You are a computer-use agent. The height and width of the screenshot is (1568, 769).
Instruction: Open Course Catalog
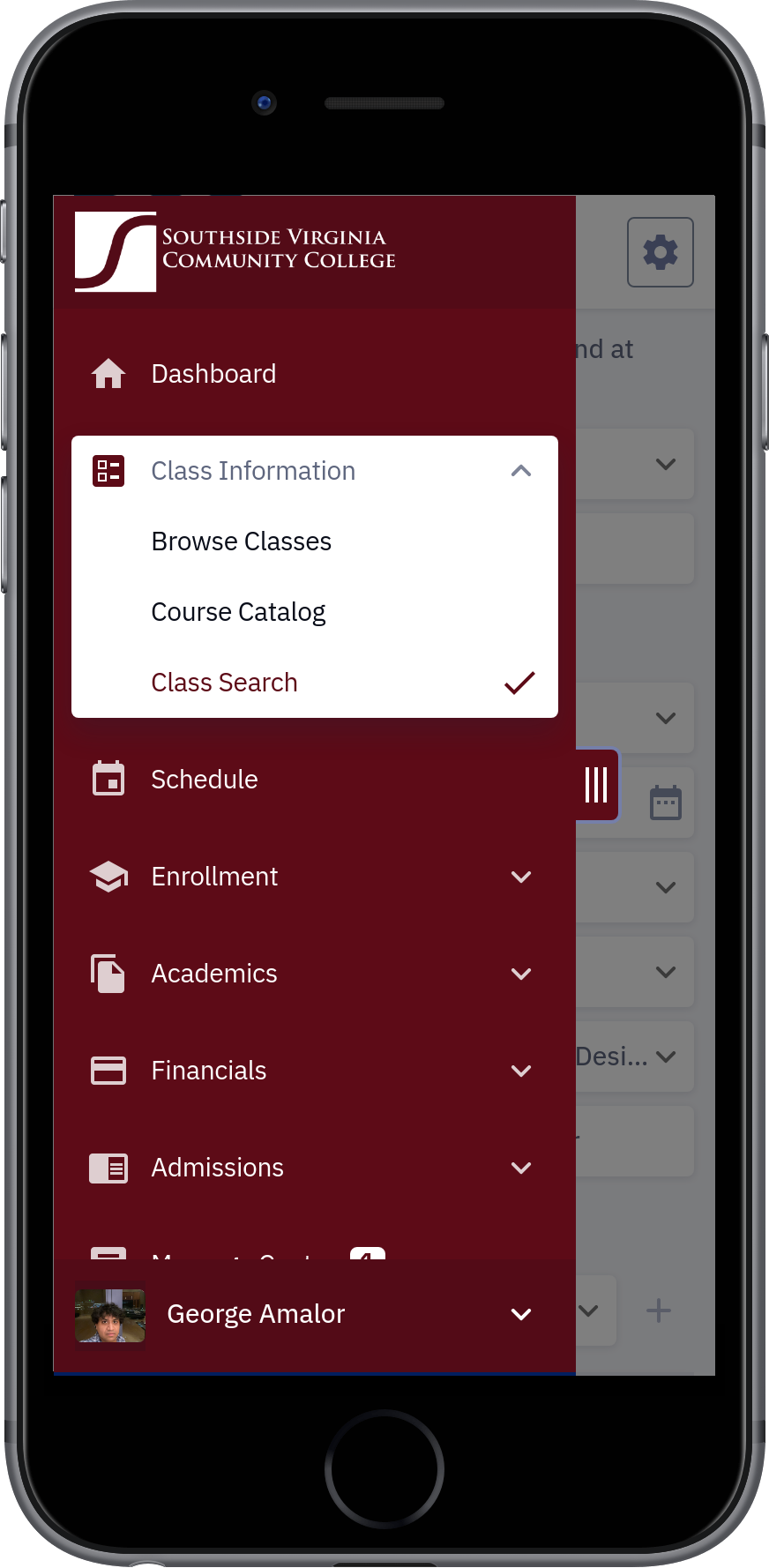[314, 612]
